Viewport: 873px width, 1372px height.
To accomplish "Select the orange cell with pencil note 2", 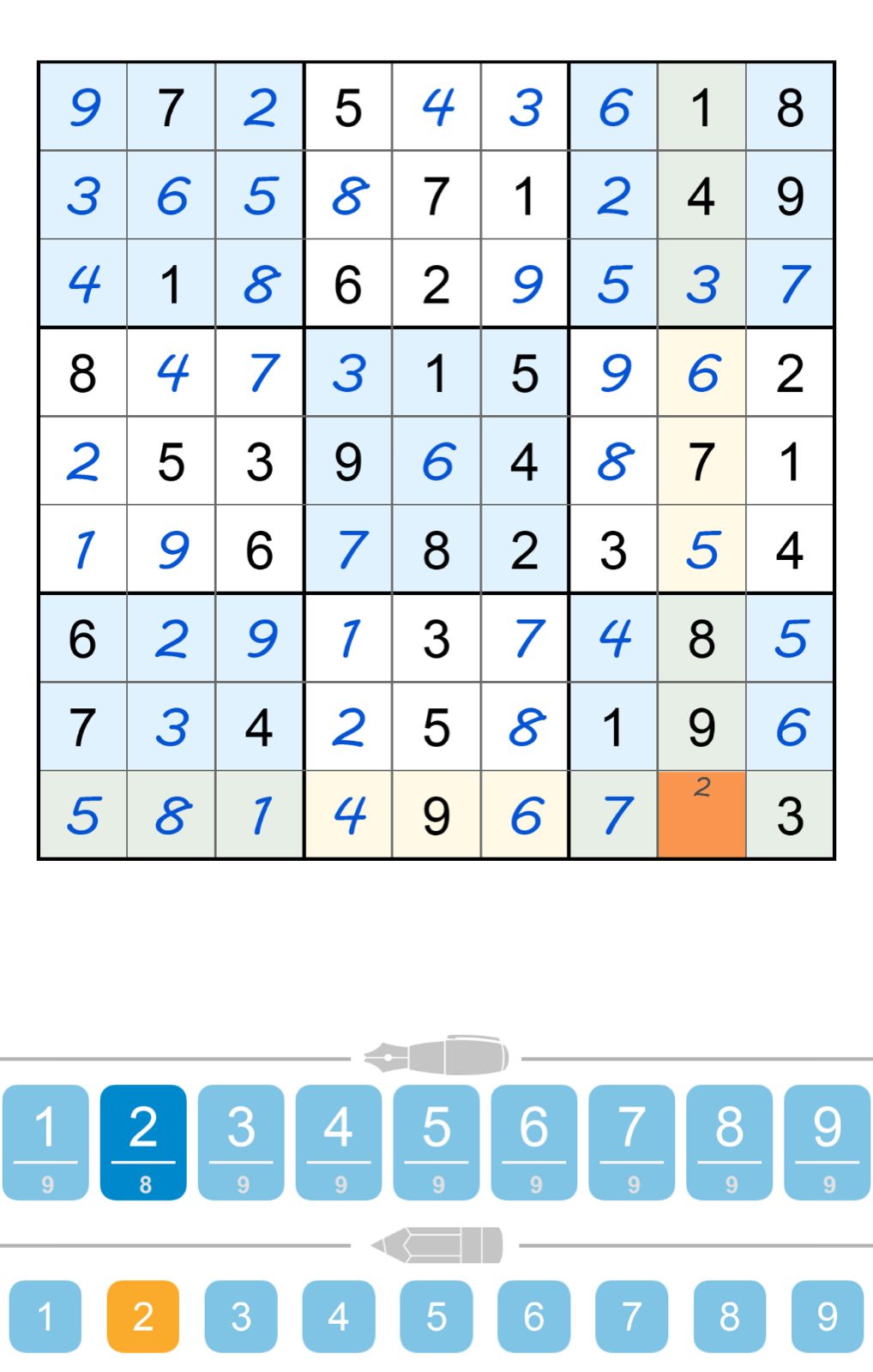I will click(701, 815).
